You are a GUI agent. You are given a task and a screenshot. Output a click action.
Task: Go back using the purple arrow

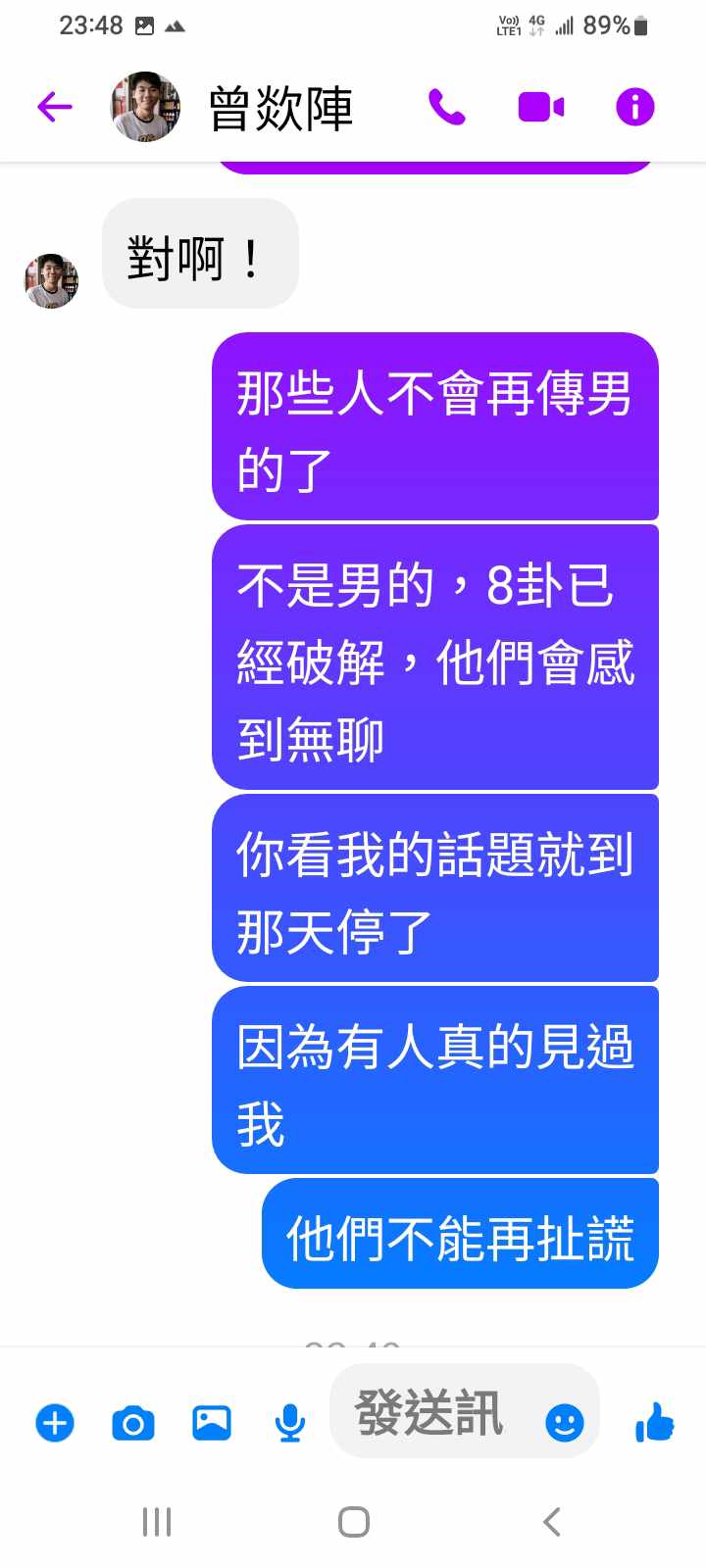pyautogui.click(x=55, y=107)
